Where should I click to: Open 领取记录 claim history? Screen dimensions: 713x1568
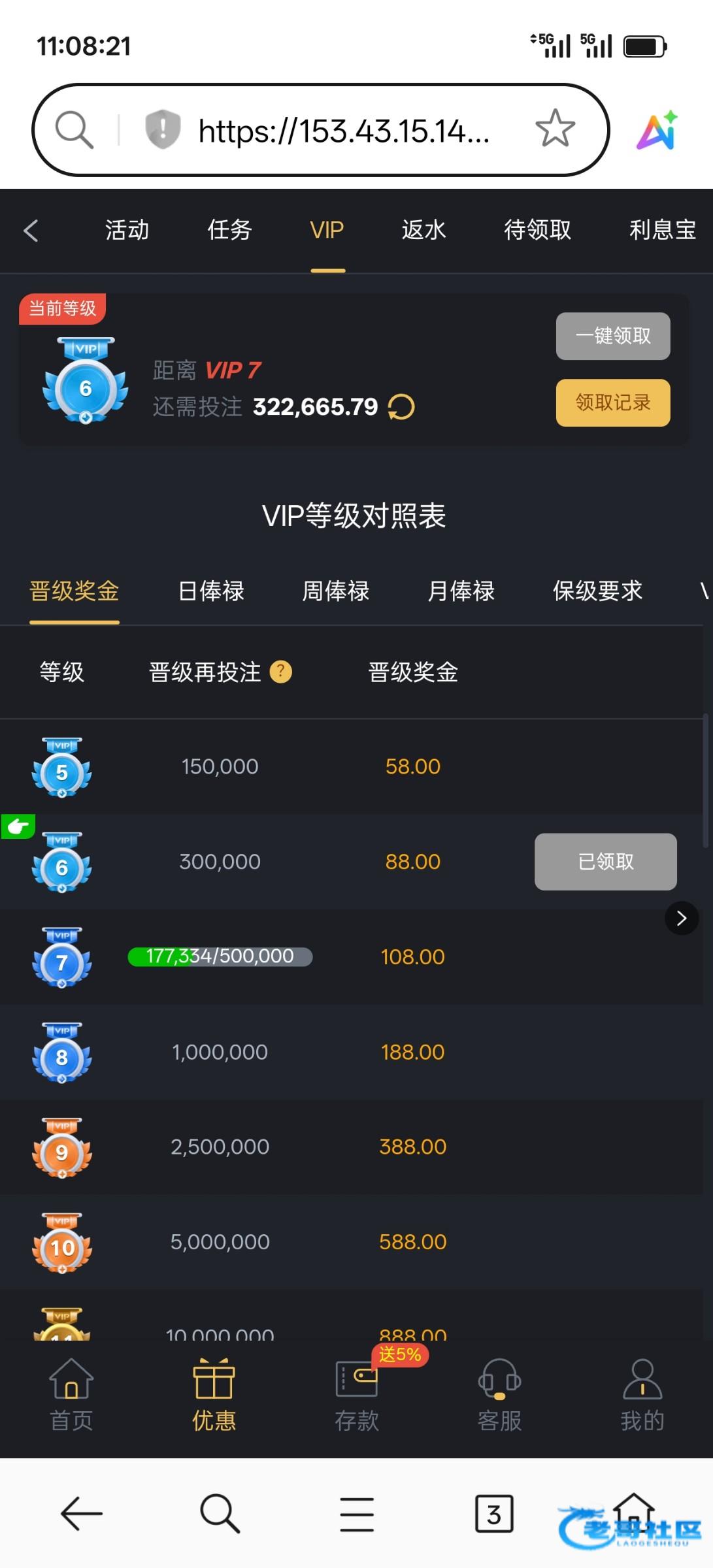tap(613, 402)
